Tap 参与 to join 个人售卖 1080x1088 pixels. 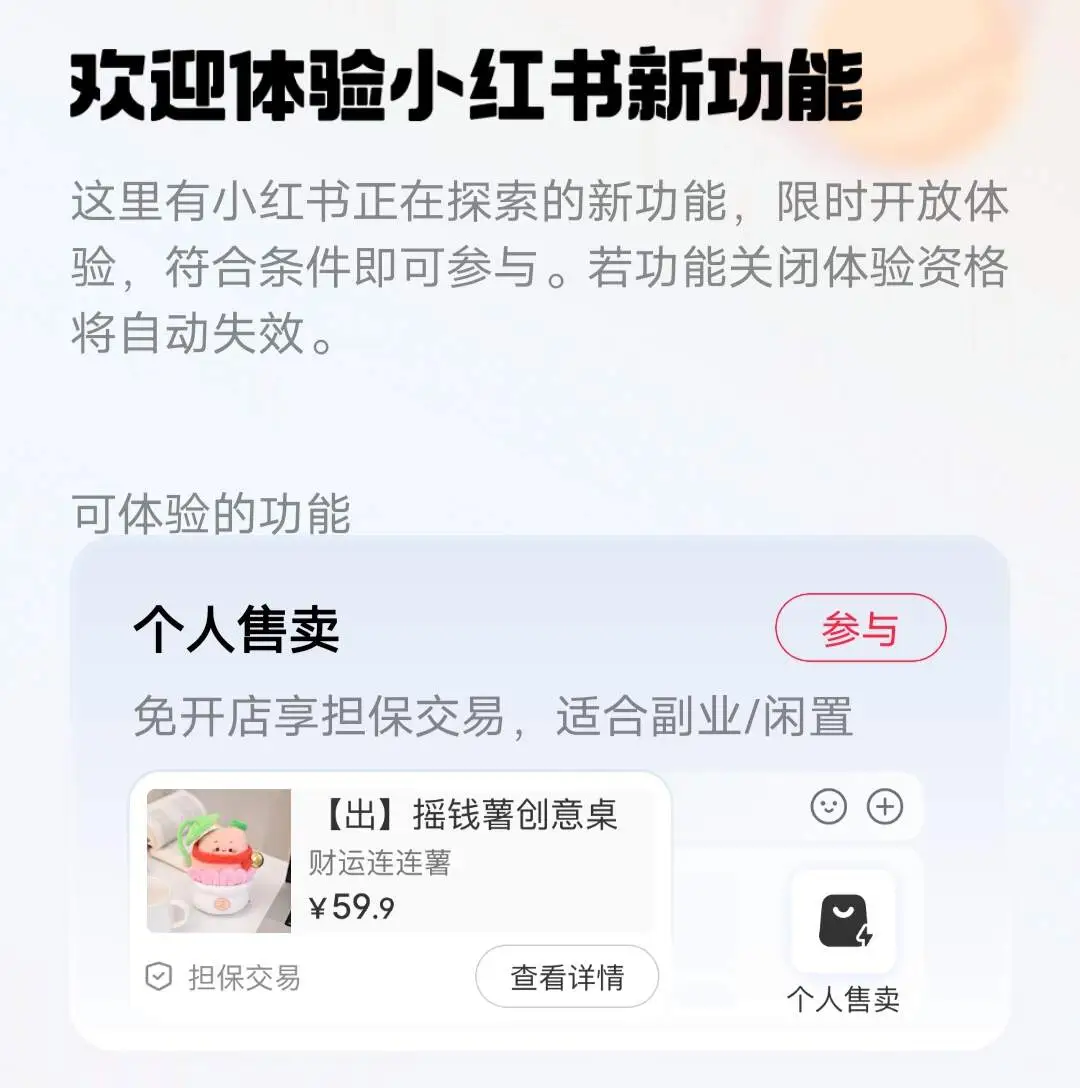point(860,628)
